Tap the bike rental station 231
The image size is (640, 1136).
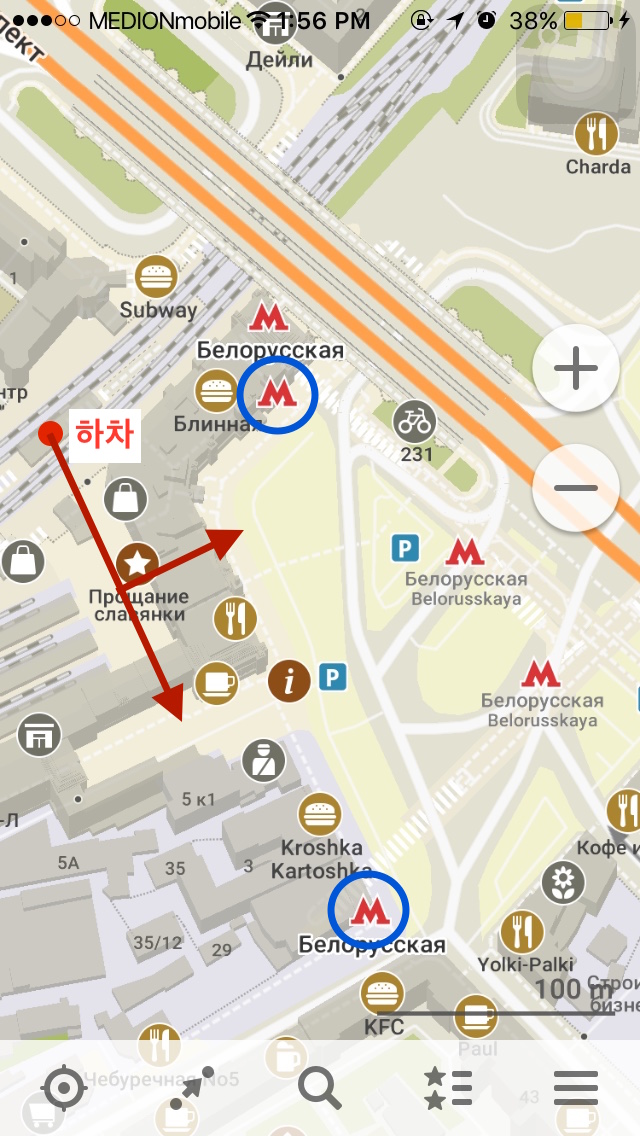click(x=415, y=422)
